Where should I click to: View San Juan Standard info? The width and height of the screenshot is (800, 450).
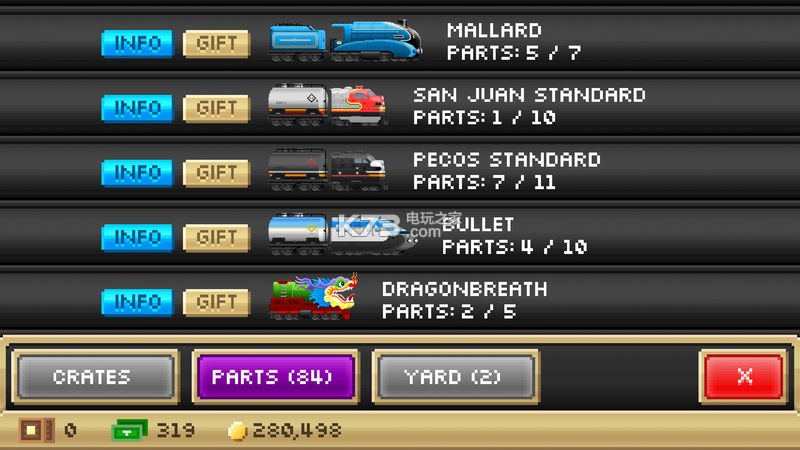click(x=137, y=108)
